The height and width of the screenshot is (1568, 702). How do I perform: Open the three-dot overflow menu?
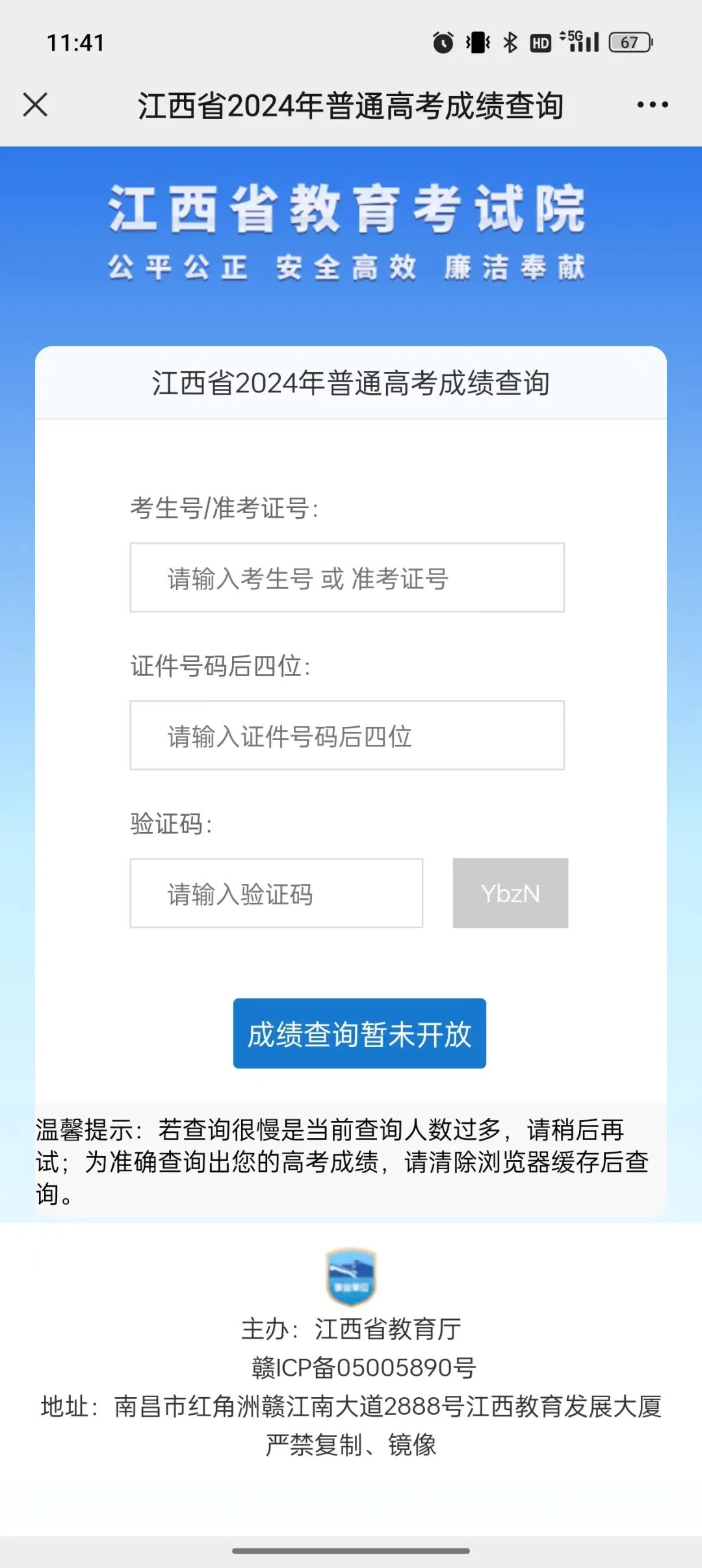tap(653, 105)
